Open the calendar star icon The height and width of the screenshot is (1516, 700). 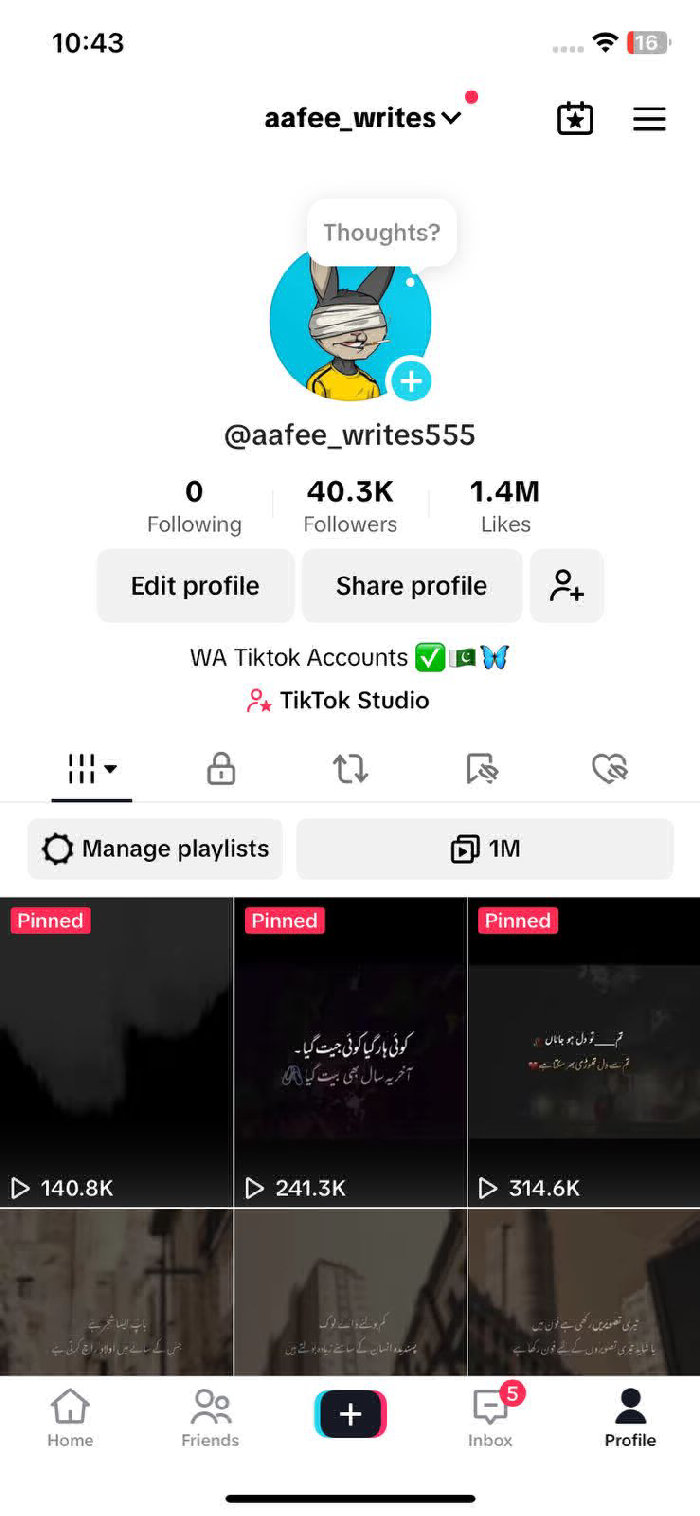point(575,119)
